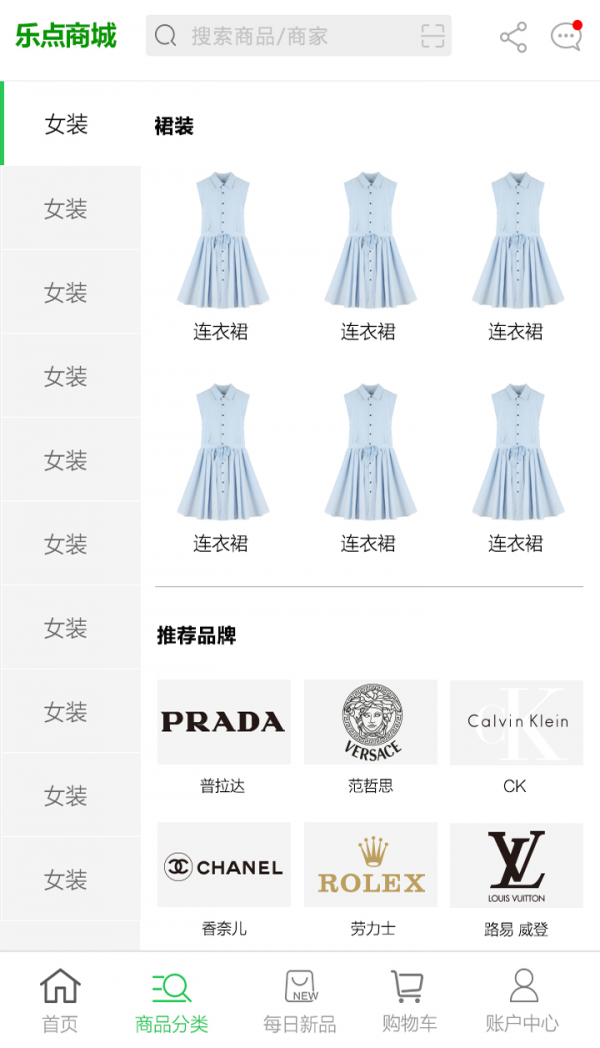Share this page via the share icon
The width and height of the screenshot is (600, 1048).
[x=513, y=38]
